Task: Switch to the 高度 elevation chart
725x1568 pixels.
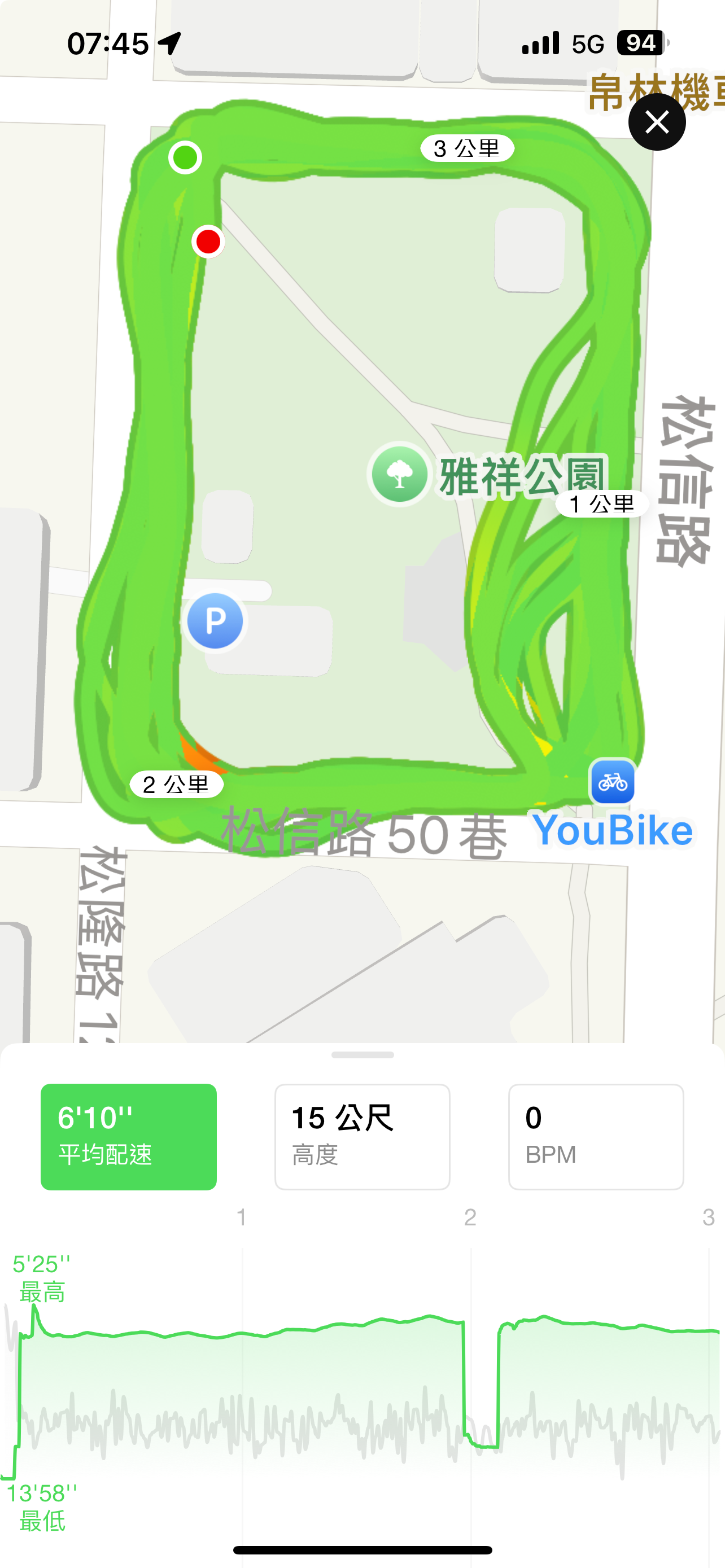Action: pyautogui.click(x=362, y=1136)
